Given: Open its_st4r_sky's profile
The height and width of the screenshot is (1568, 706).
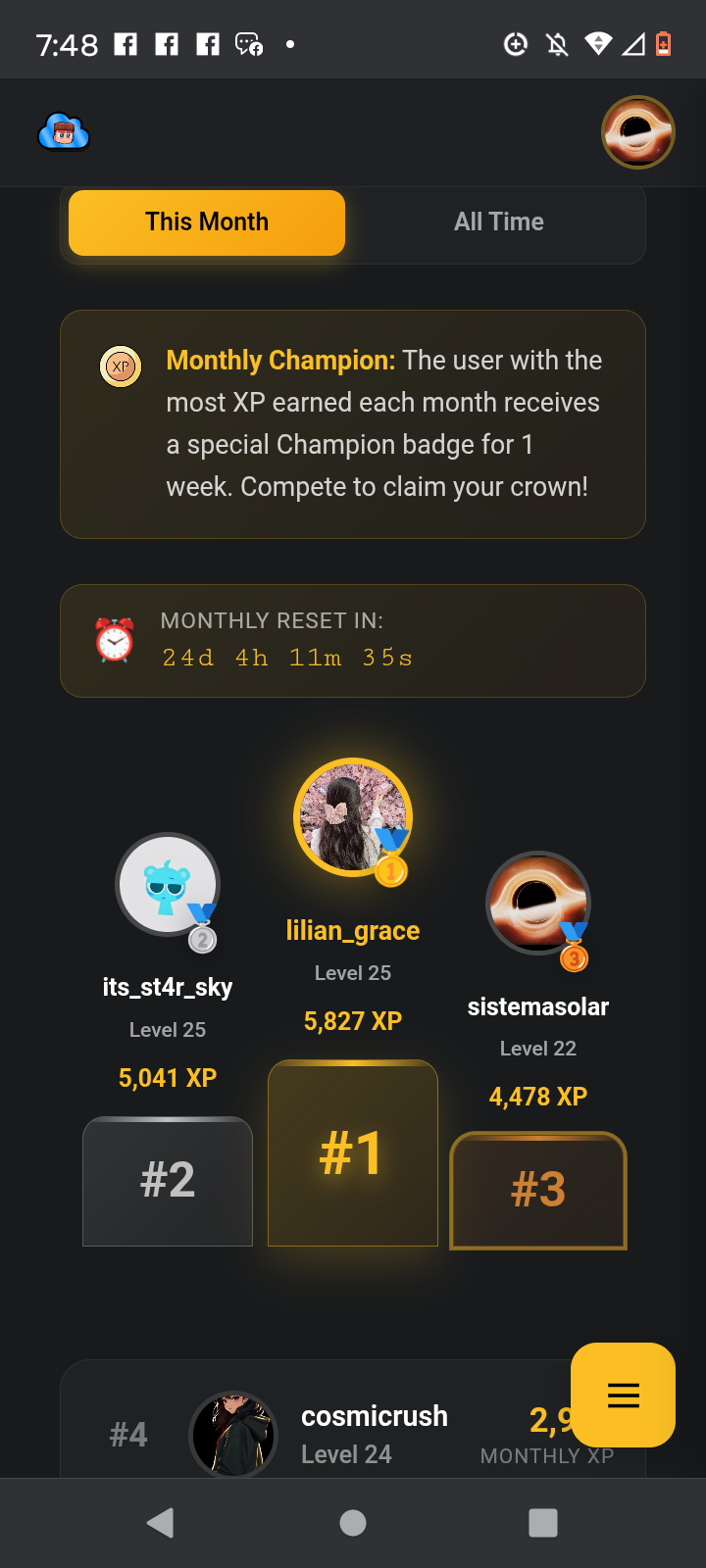Looking at the screenshot, I should tap(168, 885).
